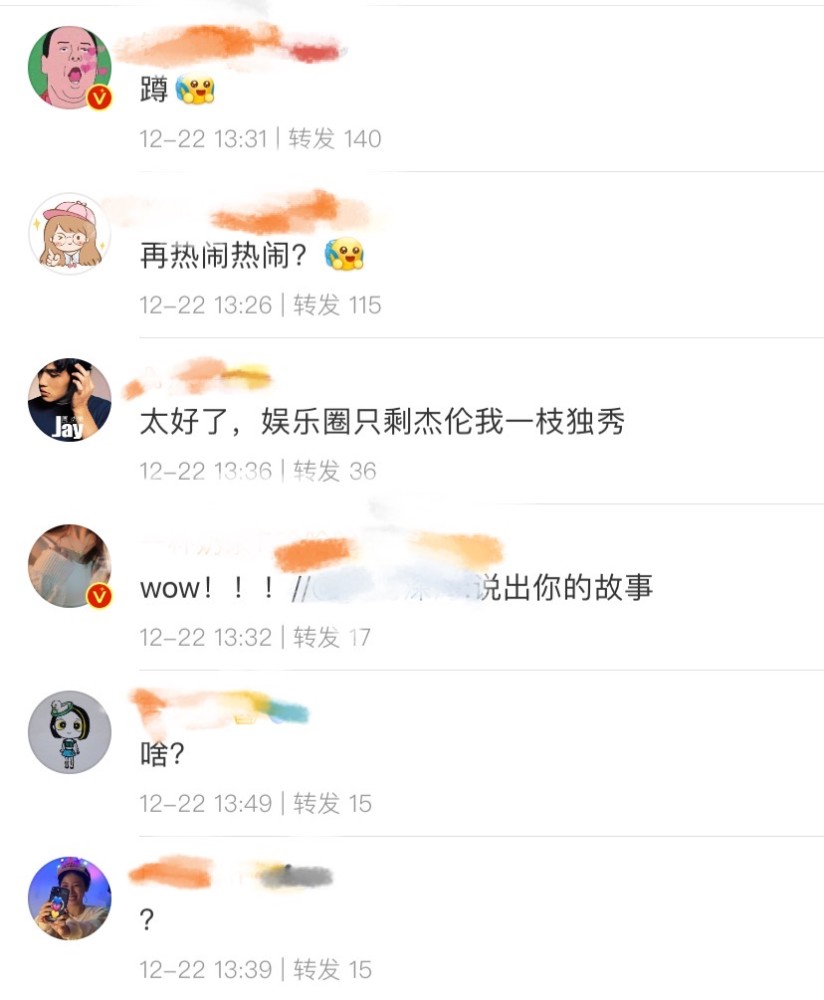Screen dimensions: 824x1000
Task: Tap the avatar labeled Jay
Action: click(70, 400)
